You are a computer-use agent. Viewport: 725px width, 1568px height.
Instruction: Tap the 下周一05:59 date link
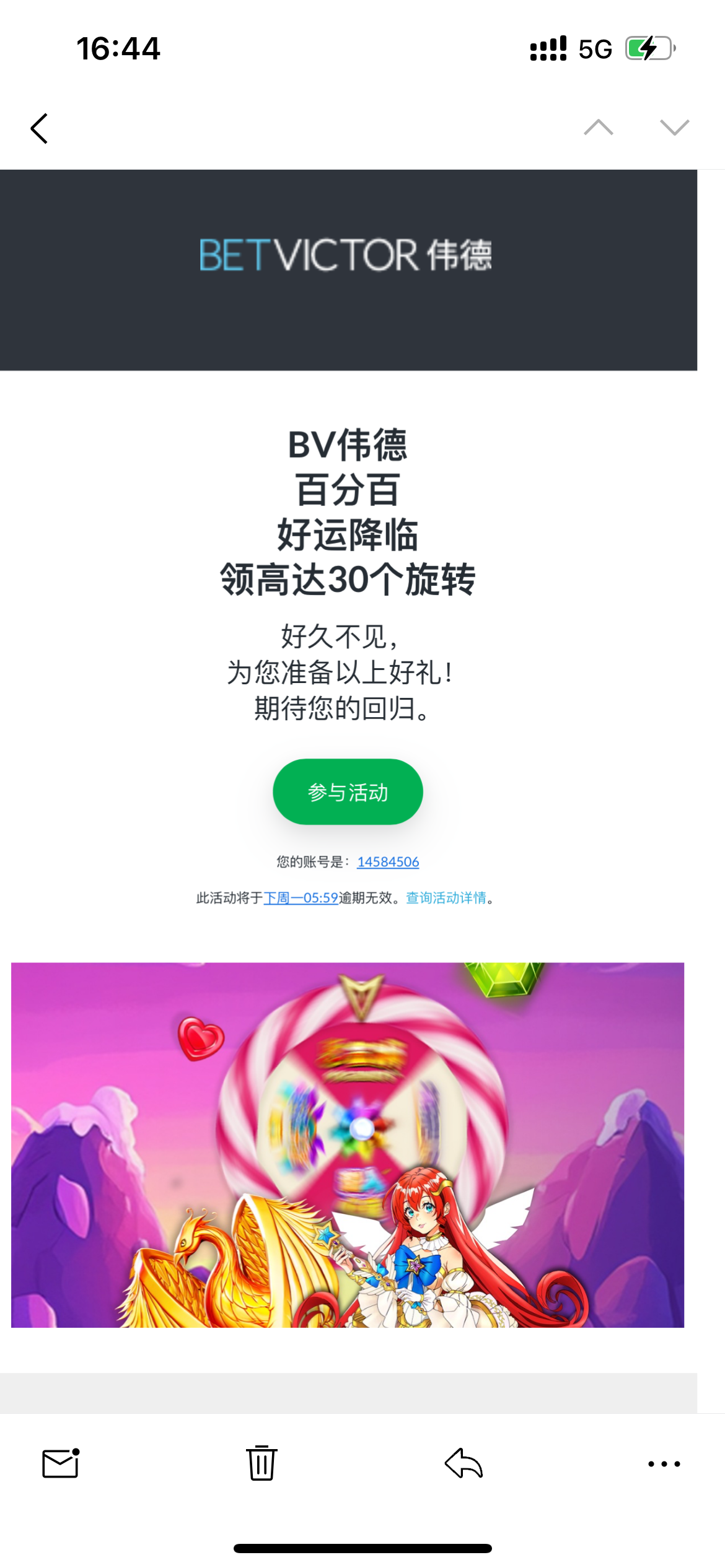tap(301, 897)
